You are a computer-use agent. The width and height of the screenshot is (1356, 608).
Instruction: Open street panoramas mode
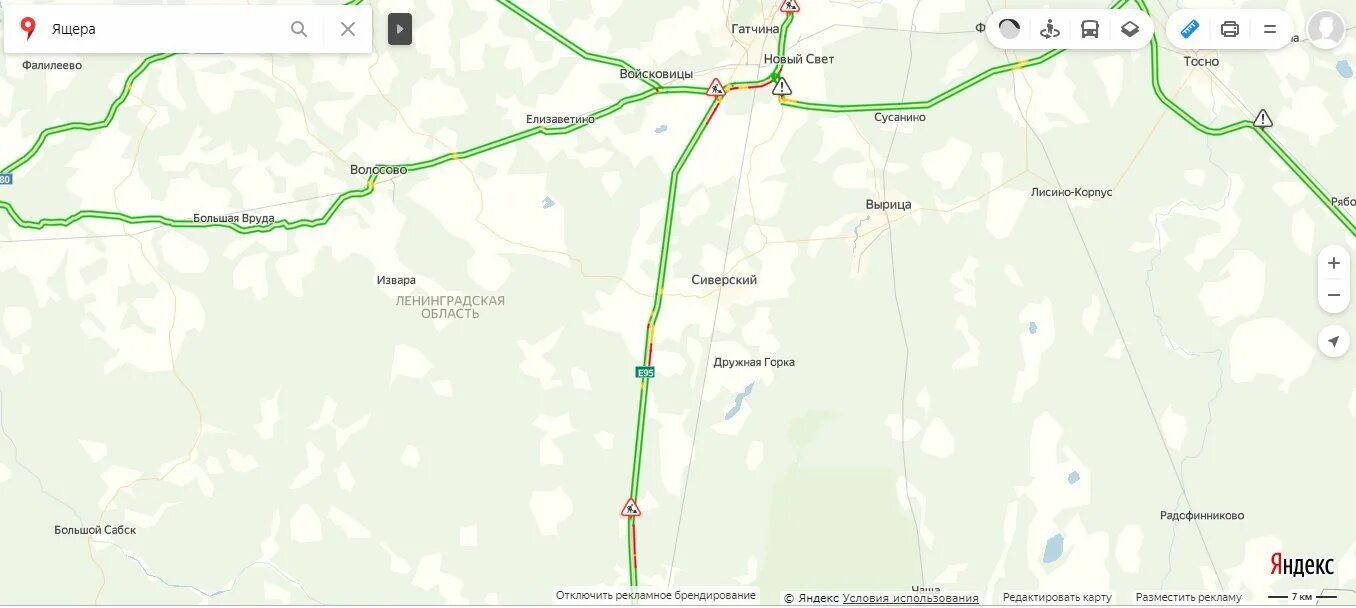coord(1049,29)
